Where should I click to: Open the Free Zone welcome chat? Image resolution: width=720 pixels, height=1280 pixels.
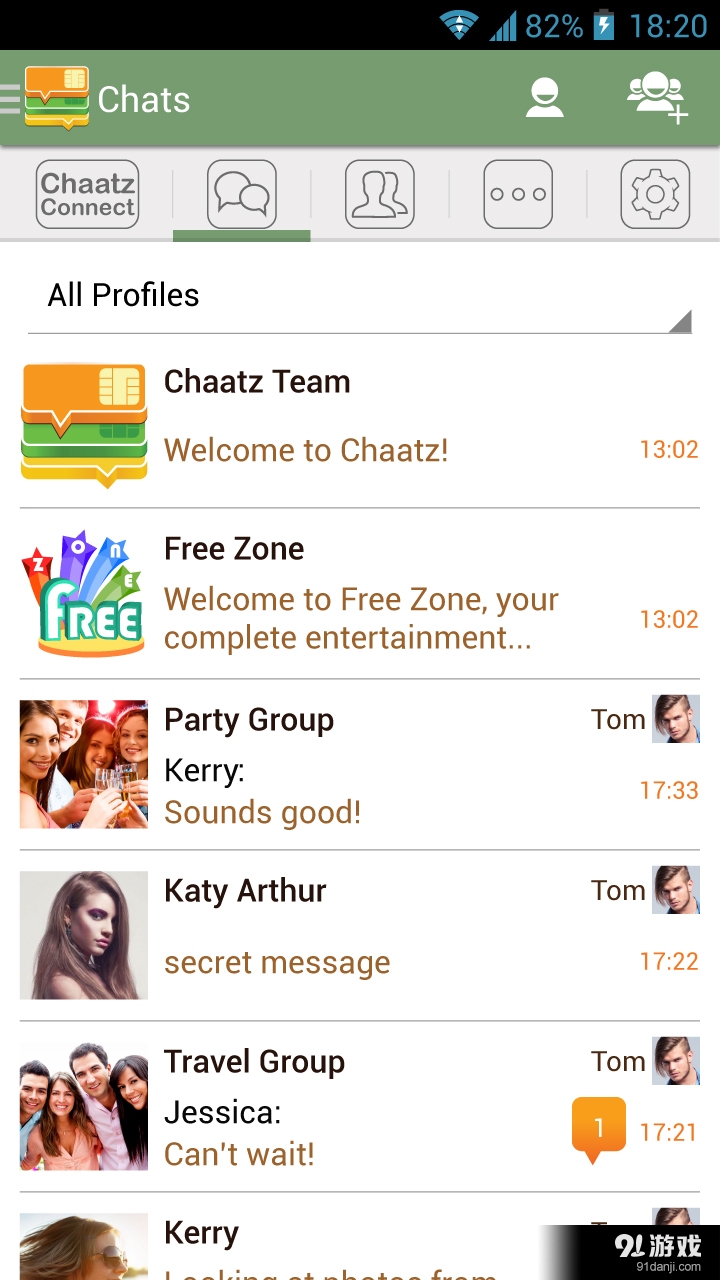coord(300,592)
